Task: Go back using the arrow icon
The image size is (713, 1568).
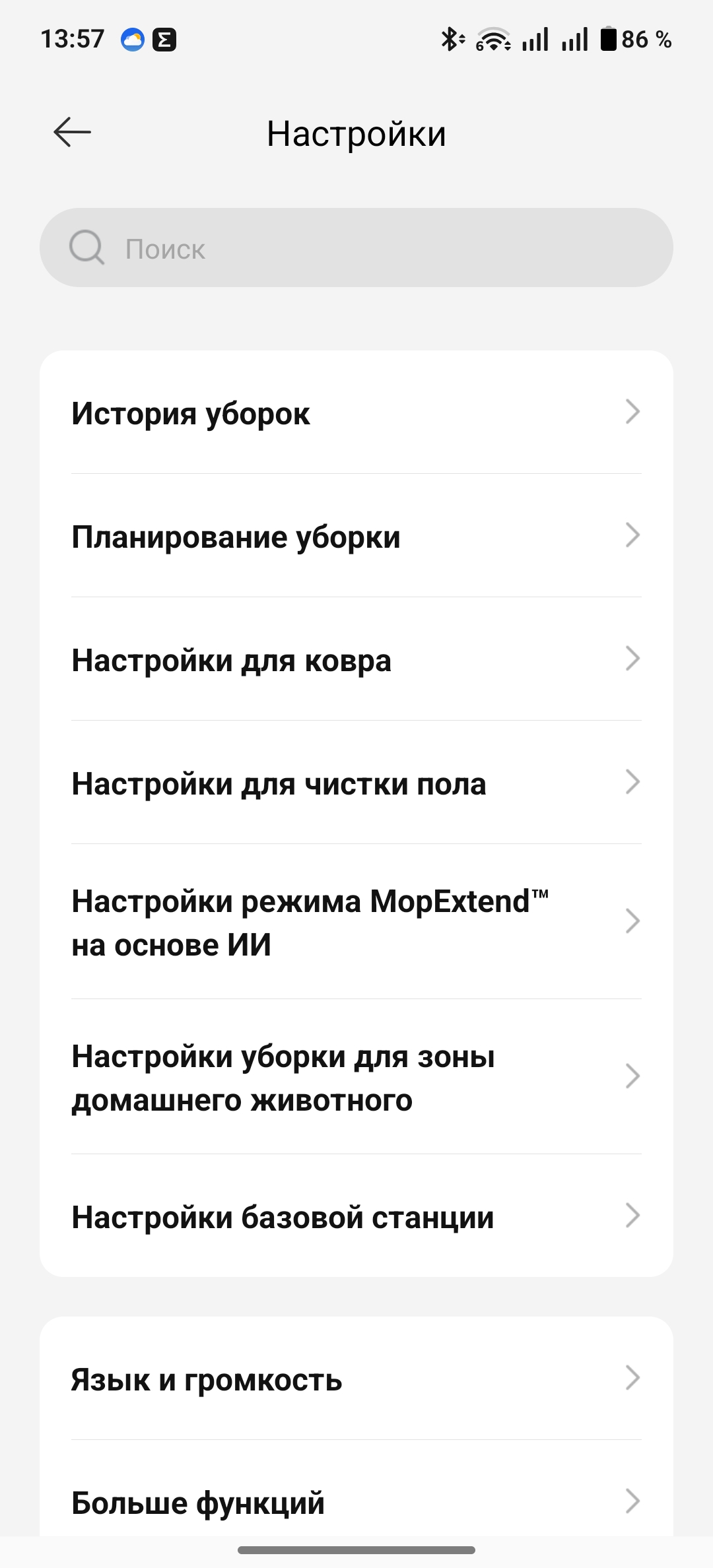Action: click(72, 133)
